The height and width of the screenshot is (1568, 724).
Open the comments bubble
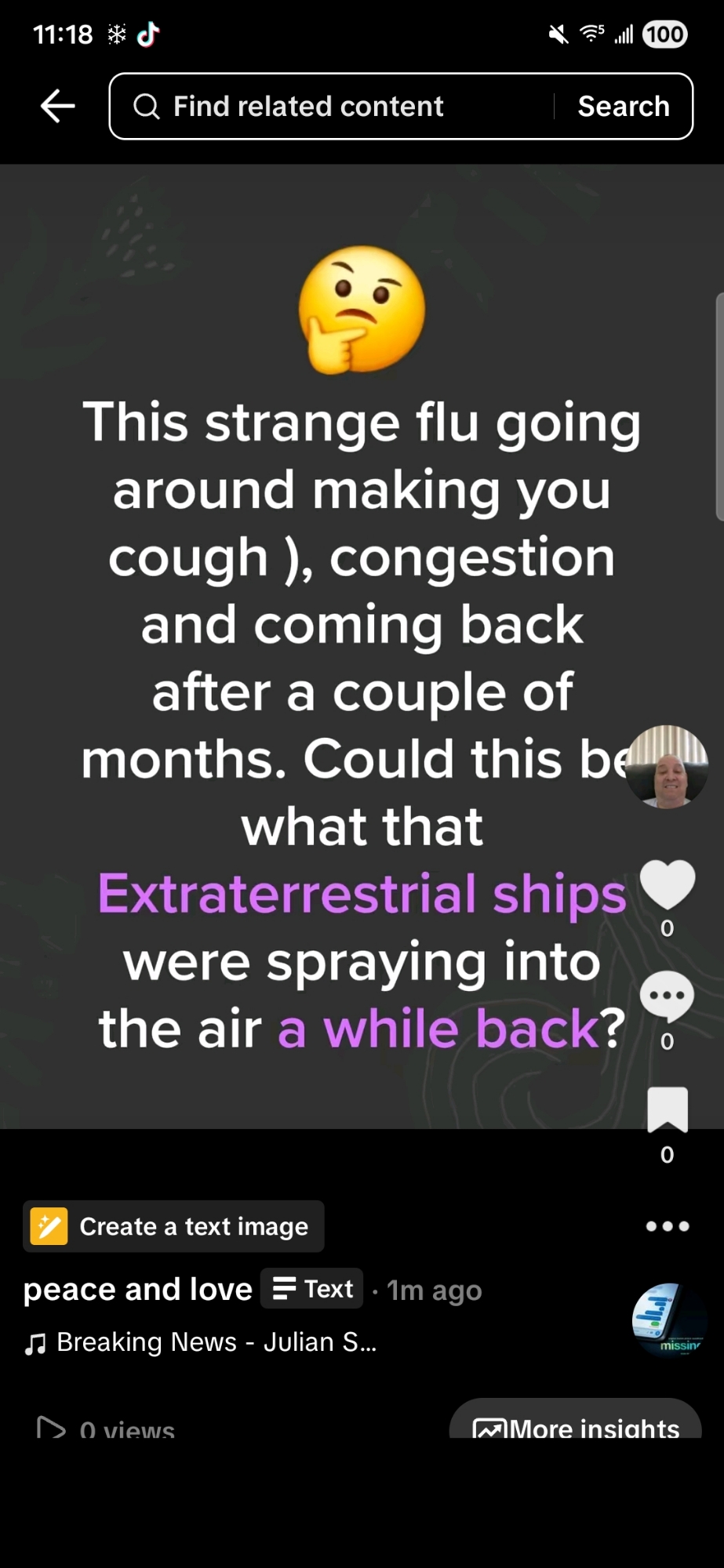click(x=667, y=996)
